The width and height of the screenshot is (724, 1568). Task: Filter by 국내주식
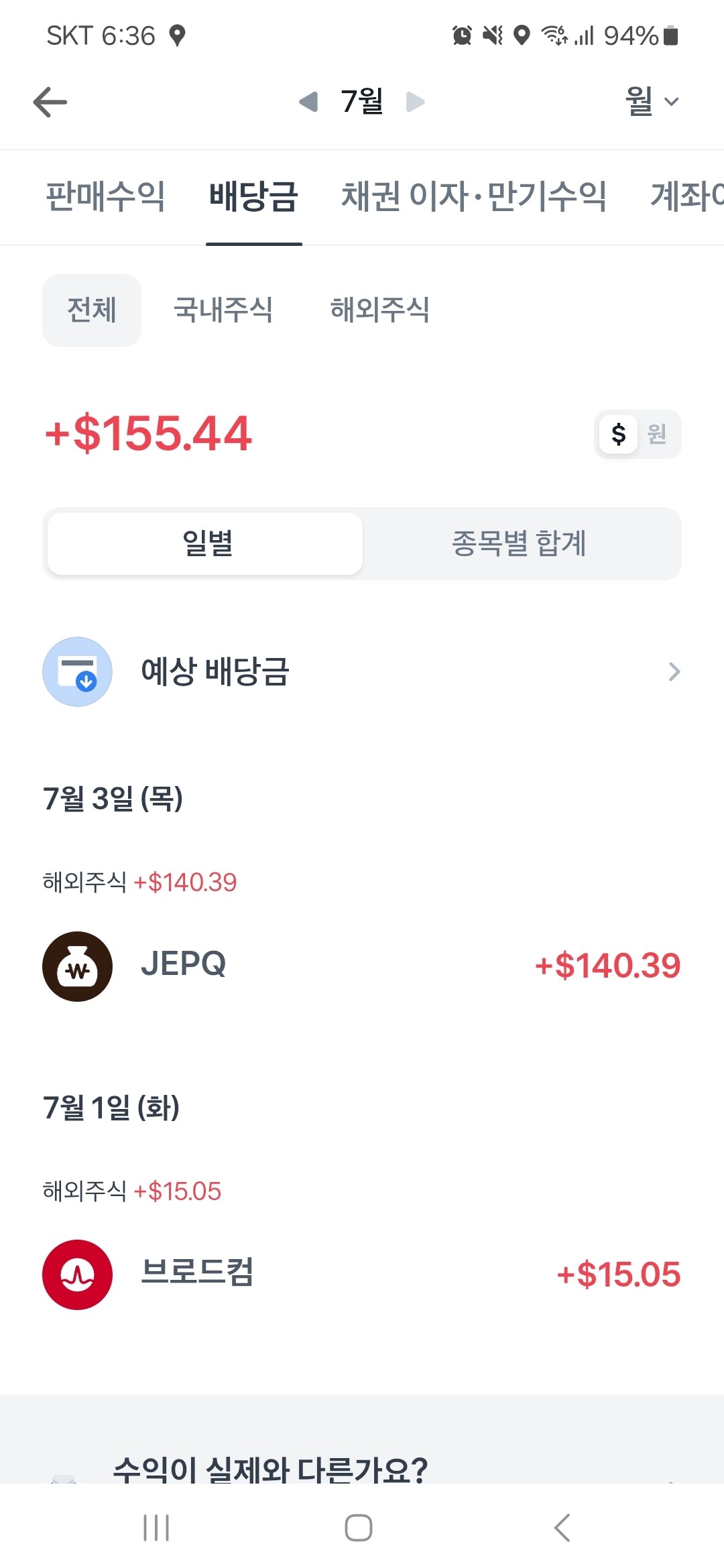(223, 310)
